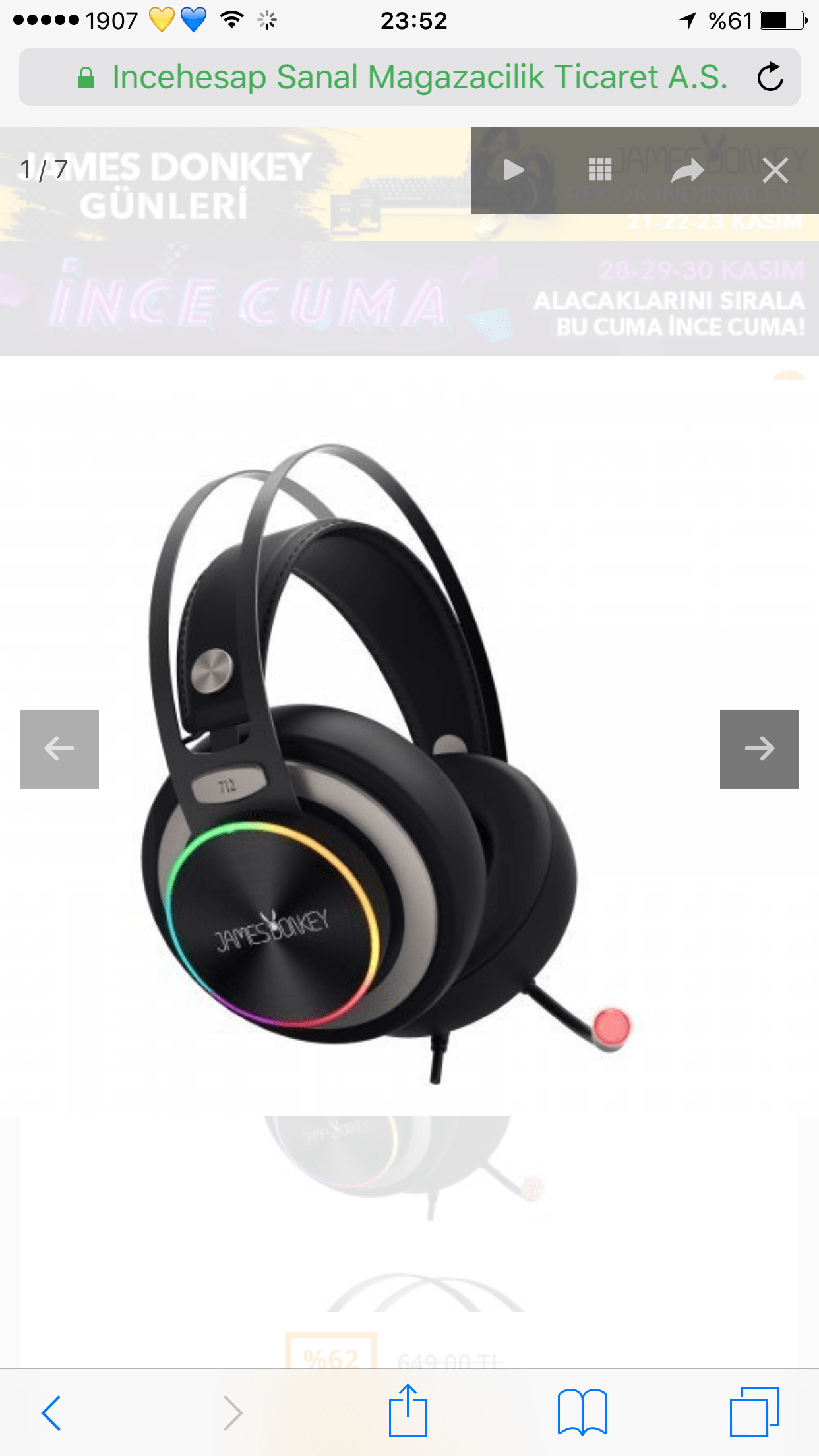Share the headset image
This screenshot has width=819, height=1456.
tap(688, 170)
